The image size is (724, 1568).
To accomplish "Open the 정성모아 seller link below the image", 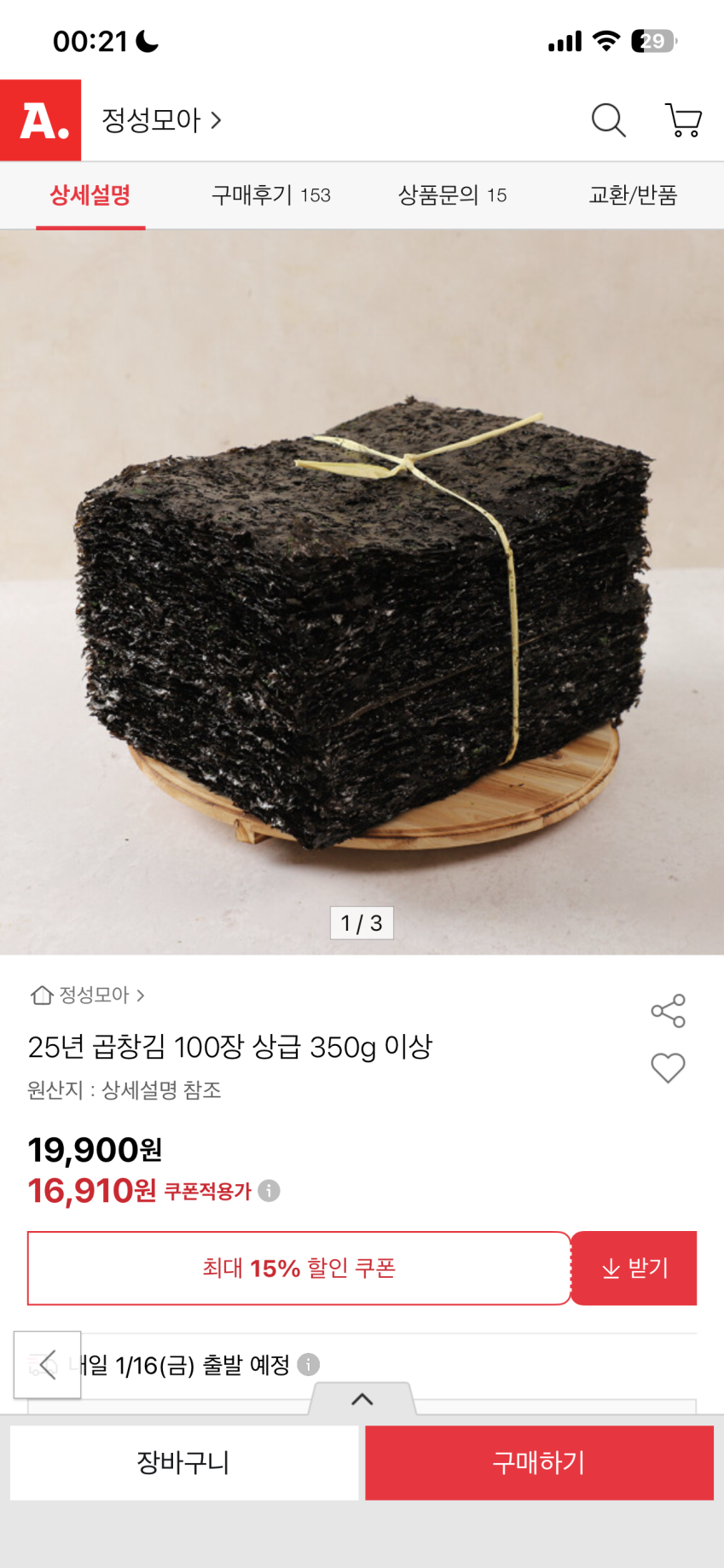I will click(94, 995).
